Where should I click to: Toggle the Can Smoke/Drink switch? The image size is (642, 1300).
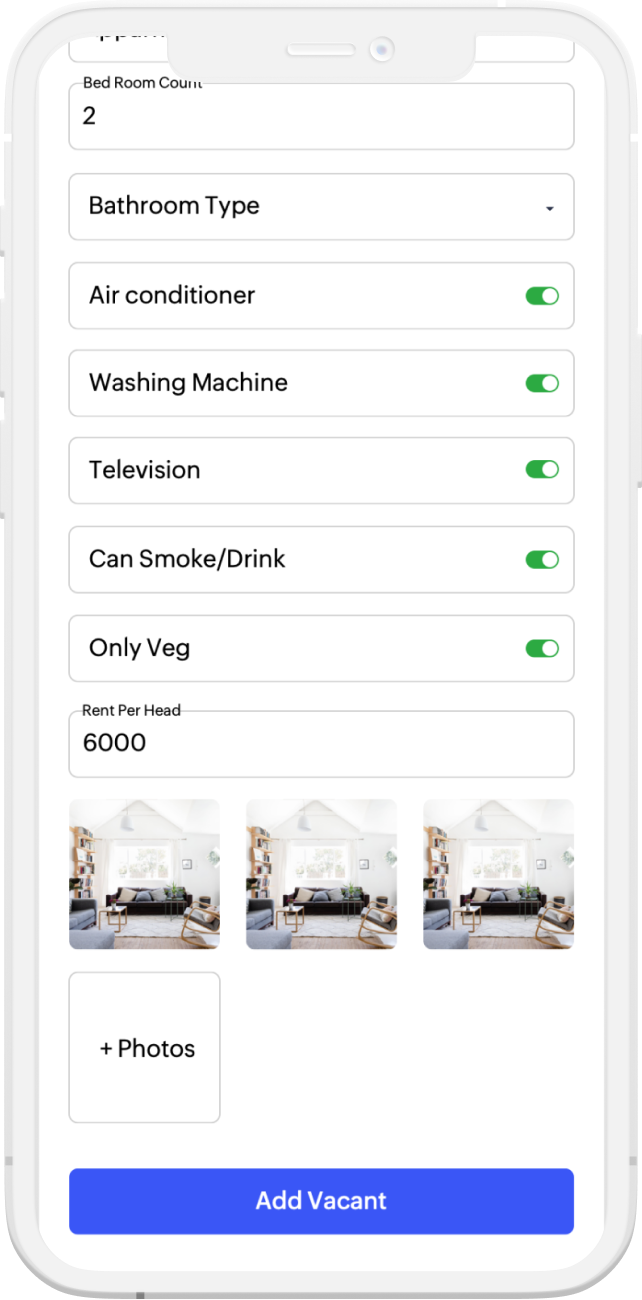(x=542, y=560)
